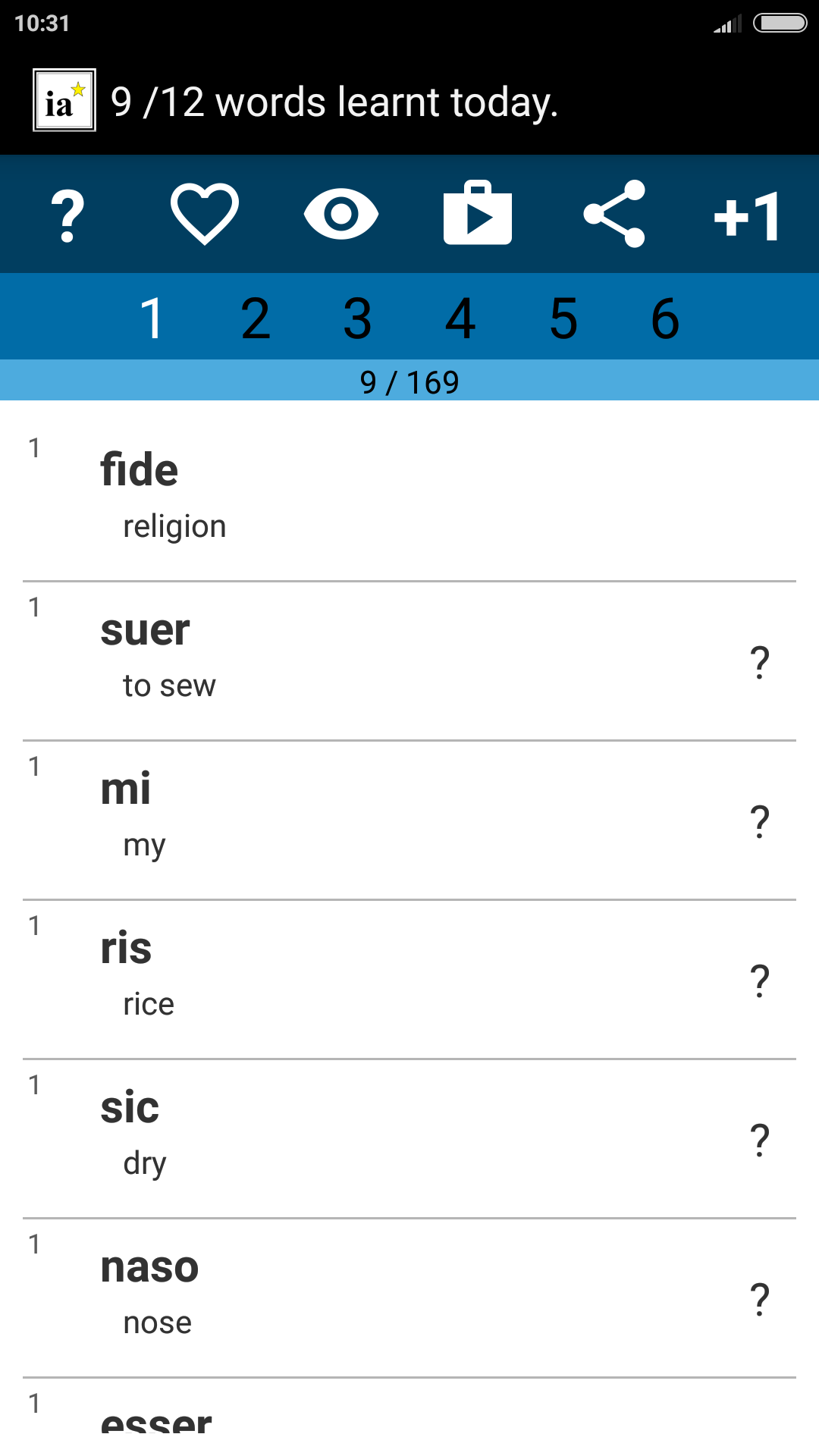Screen dimensions: 819x1456
Task: Reveal the hidden hint for mi
Action: pyautogui.click(x=759, y=821)
